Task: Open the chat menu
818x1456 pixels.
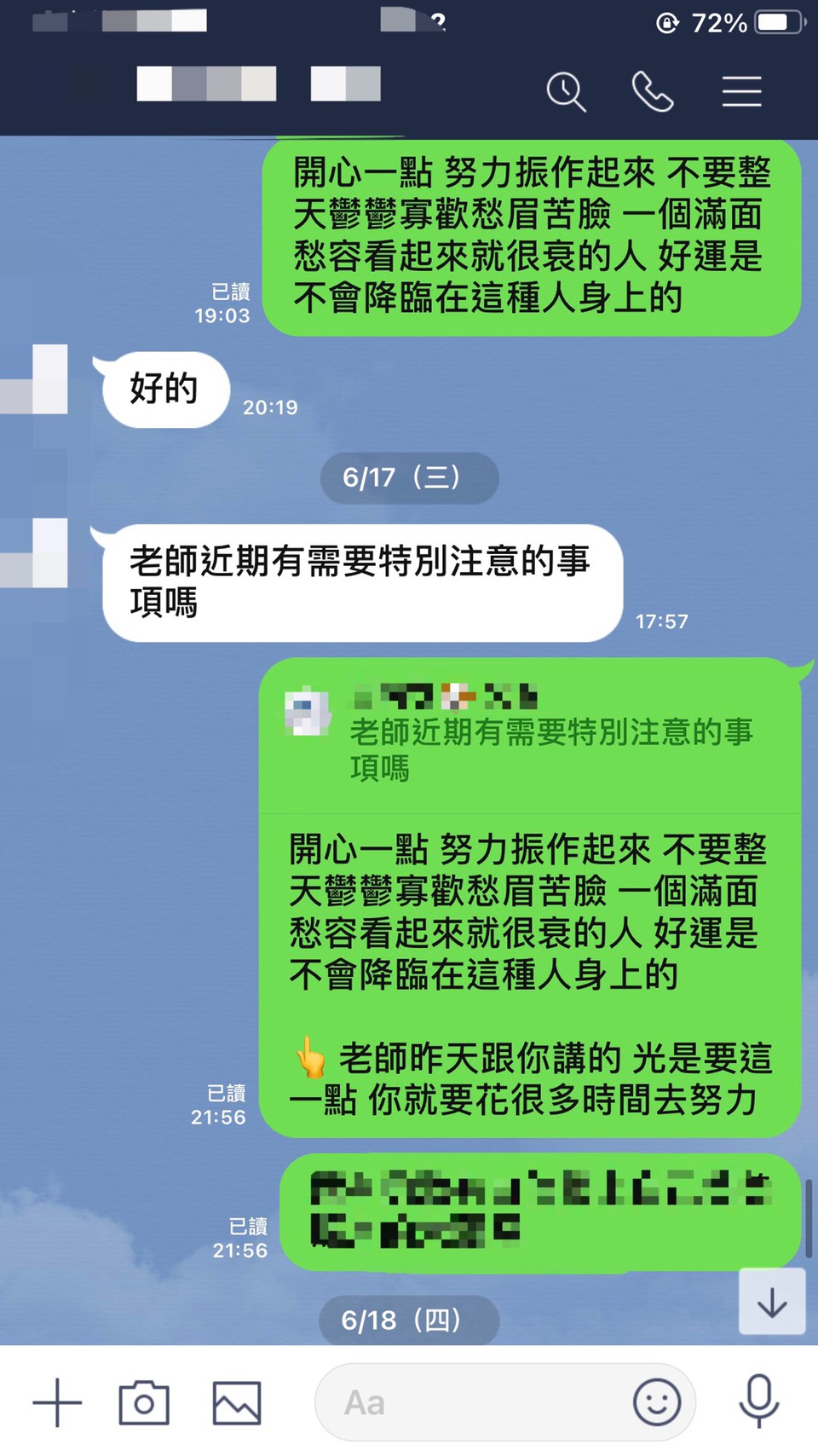Action: point(741,91)
